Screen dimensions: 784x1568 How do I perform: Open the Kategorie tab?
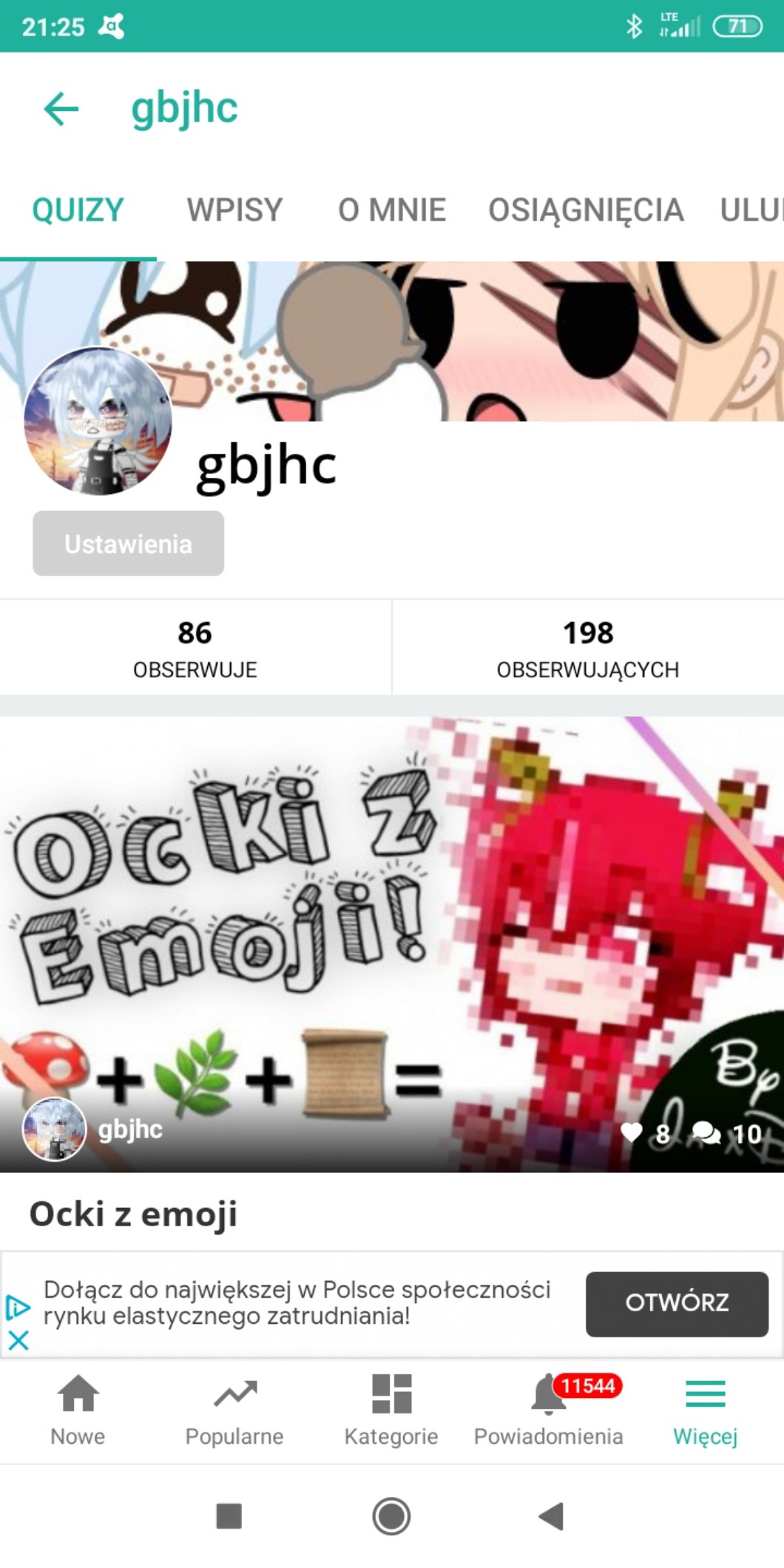[x=391, y=1410]
